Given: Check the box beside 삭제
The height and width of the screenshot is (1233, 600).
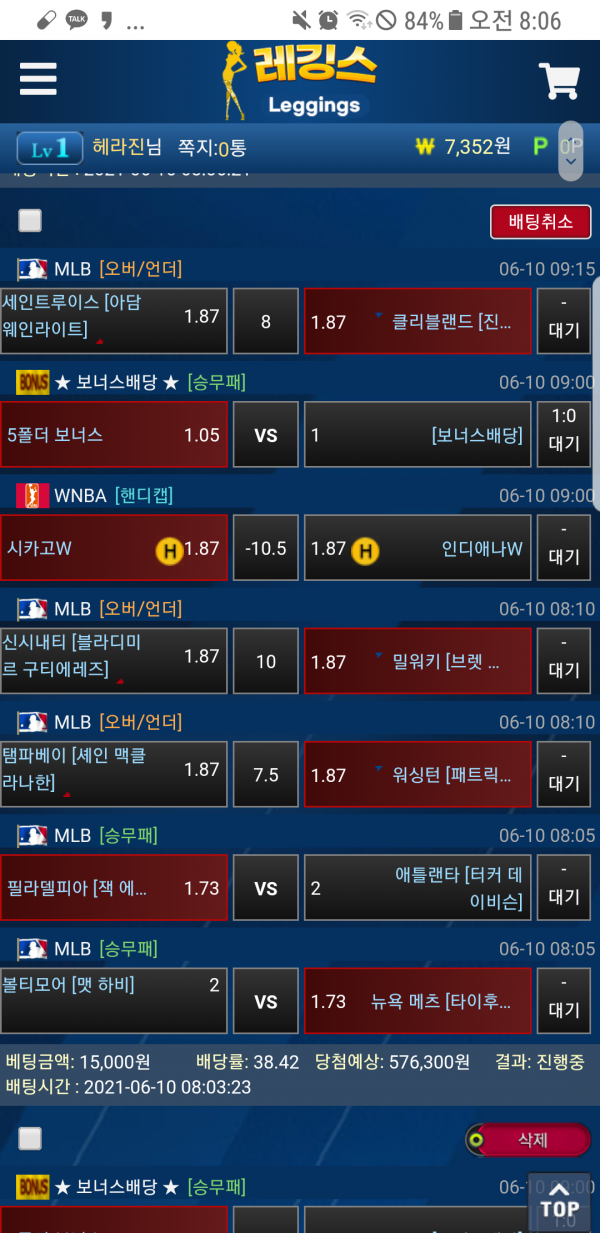Looking at the screenshot, I should [30, 1139].
